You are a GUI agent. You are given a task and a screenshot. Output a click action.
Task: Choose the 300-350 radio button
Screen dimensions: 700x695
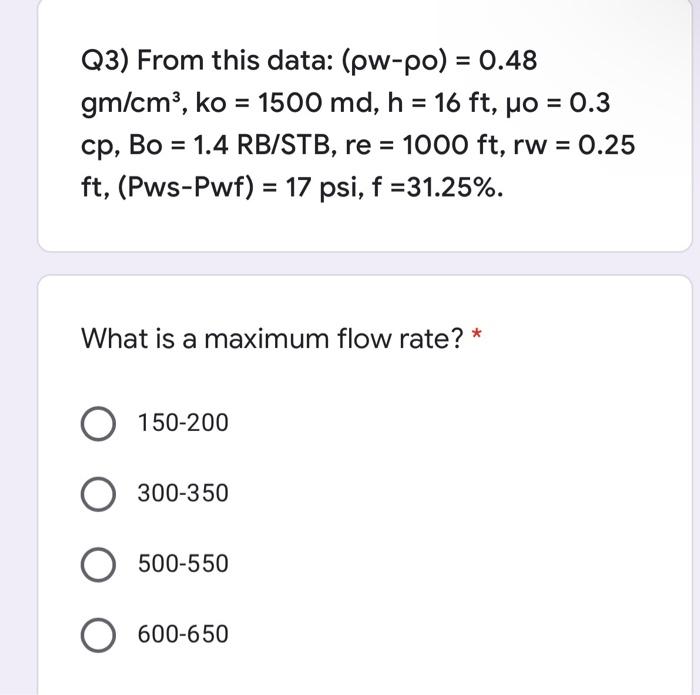[x=97, y=494]
